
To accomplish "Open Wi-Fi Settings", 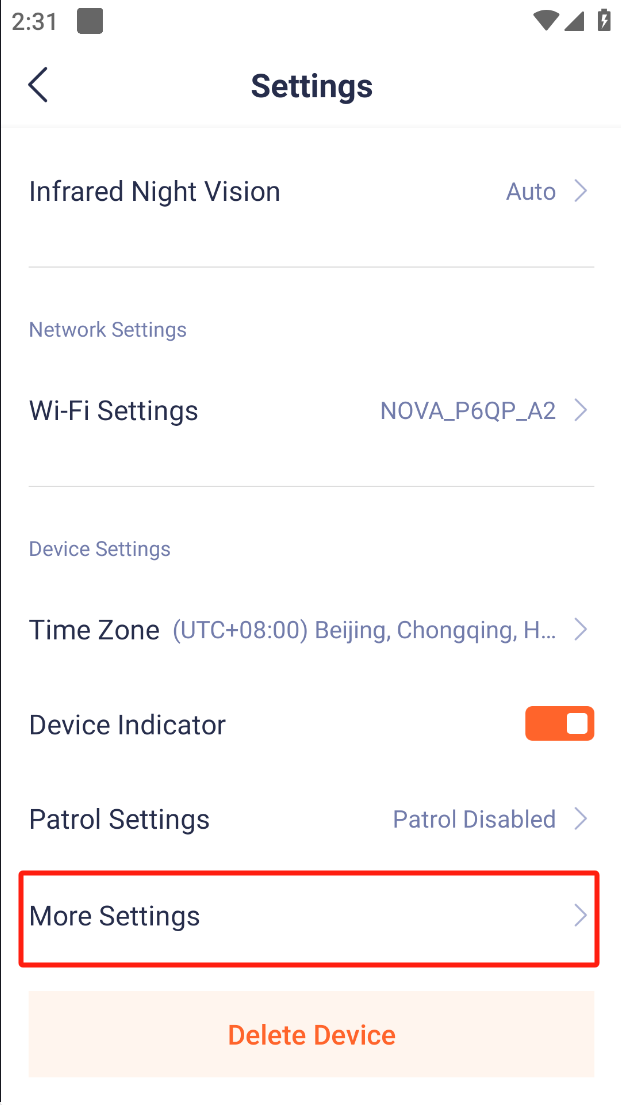I will [x=310, y=411].
